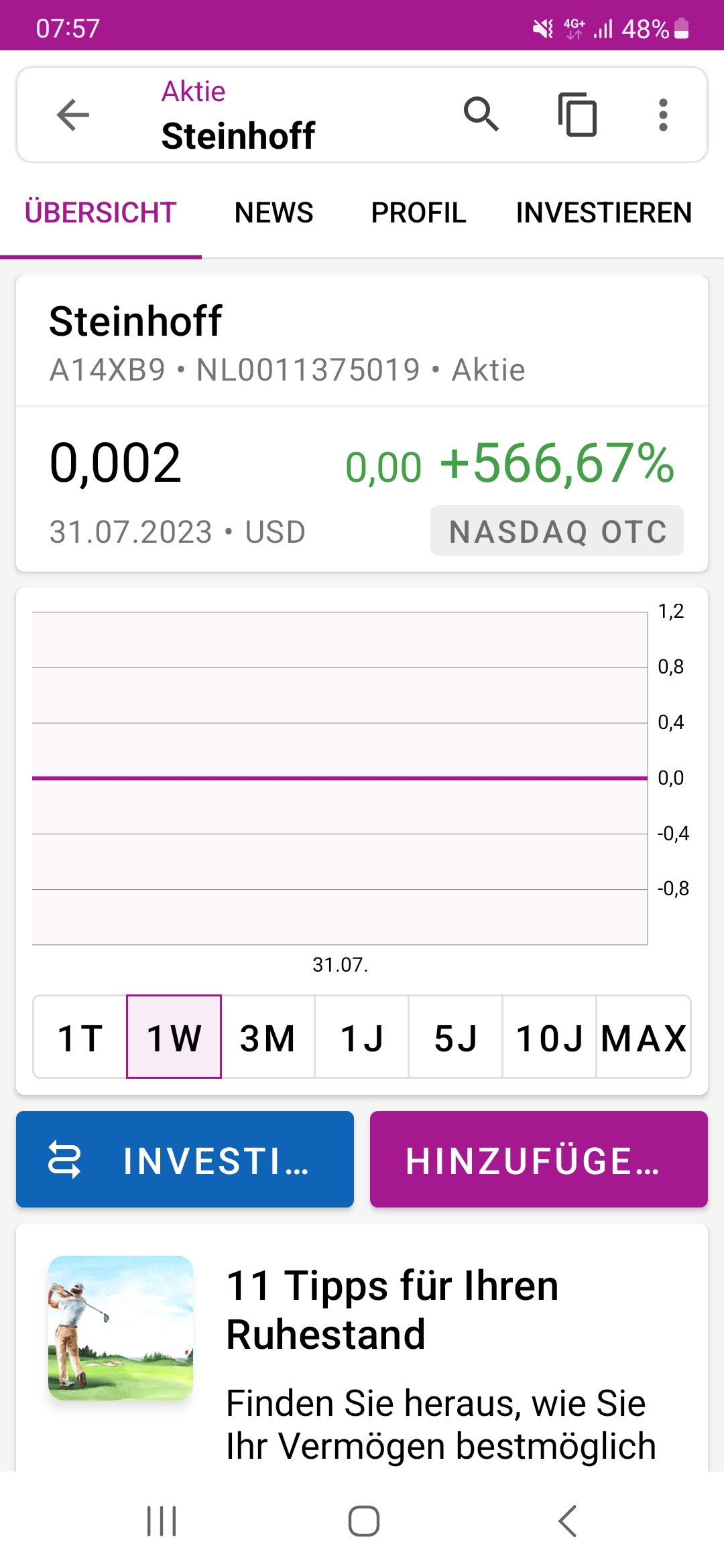
Task: Choose the 1J time range
Action: (x=361, y=1036)
